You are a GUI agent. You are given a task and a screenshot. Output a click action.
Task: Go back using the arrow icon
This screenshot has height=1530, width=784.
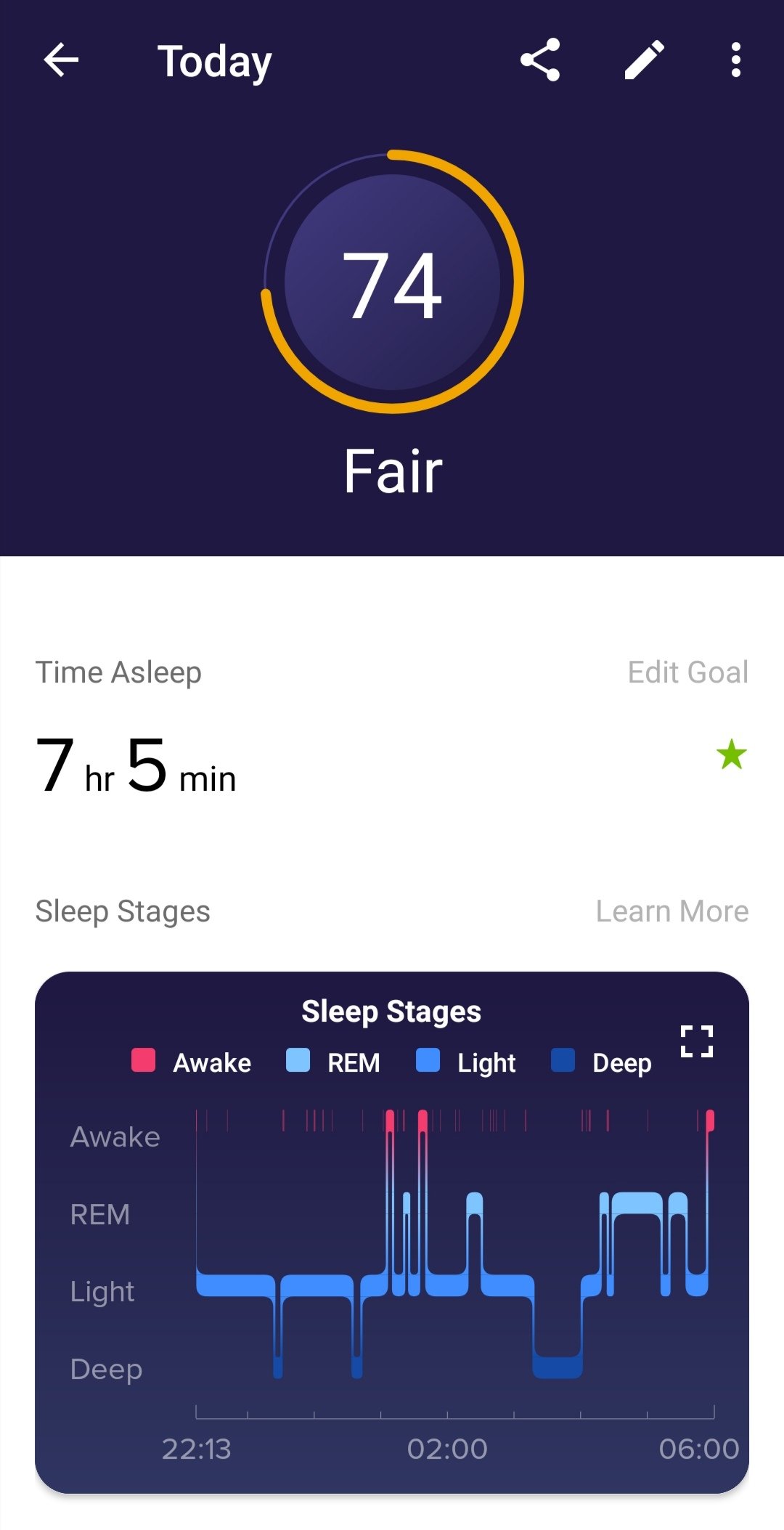tap(61, 60)
